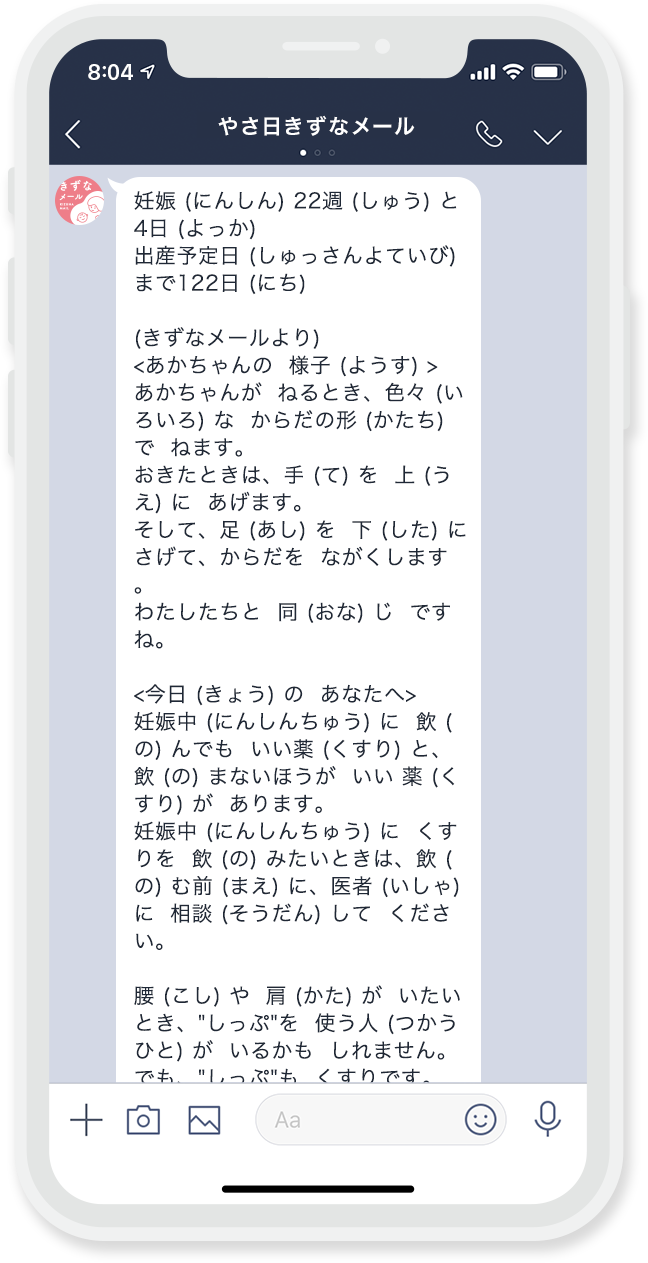Image resolution: width=648 pixels, height=1263 pixels.
Task: Start a voice call with やさ日きずなメール
Action: [489, 134]
